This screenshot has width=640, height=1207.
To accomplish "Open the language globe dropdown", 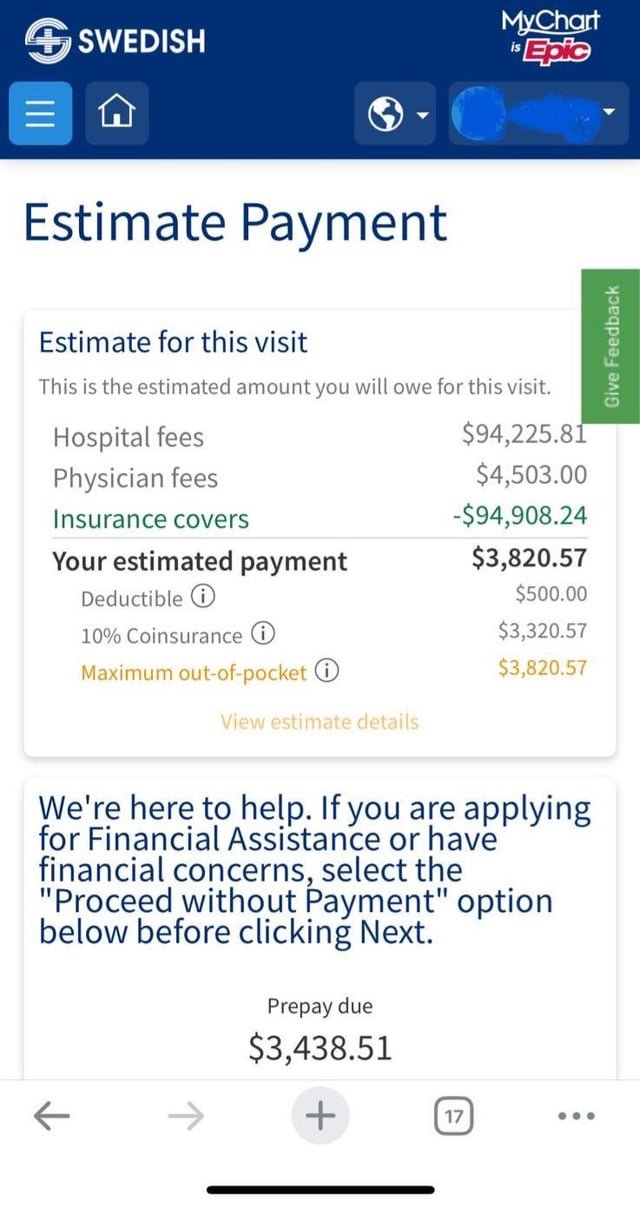I will 394,113.
